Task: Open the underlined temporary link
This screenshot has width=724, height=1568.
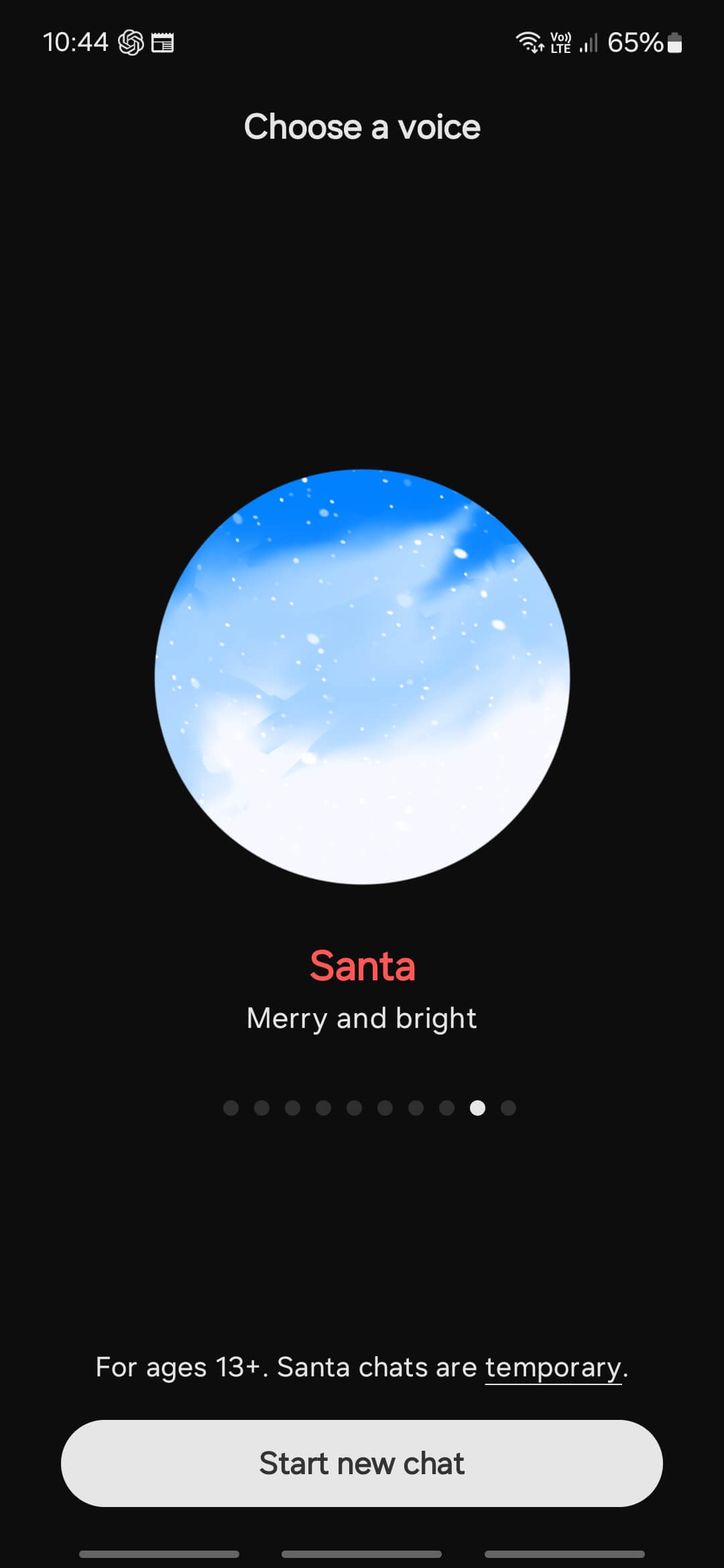Action: coord(553,1366)
